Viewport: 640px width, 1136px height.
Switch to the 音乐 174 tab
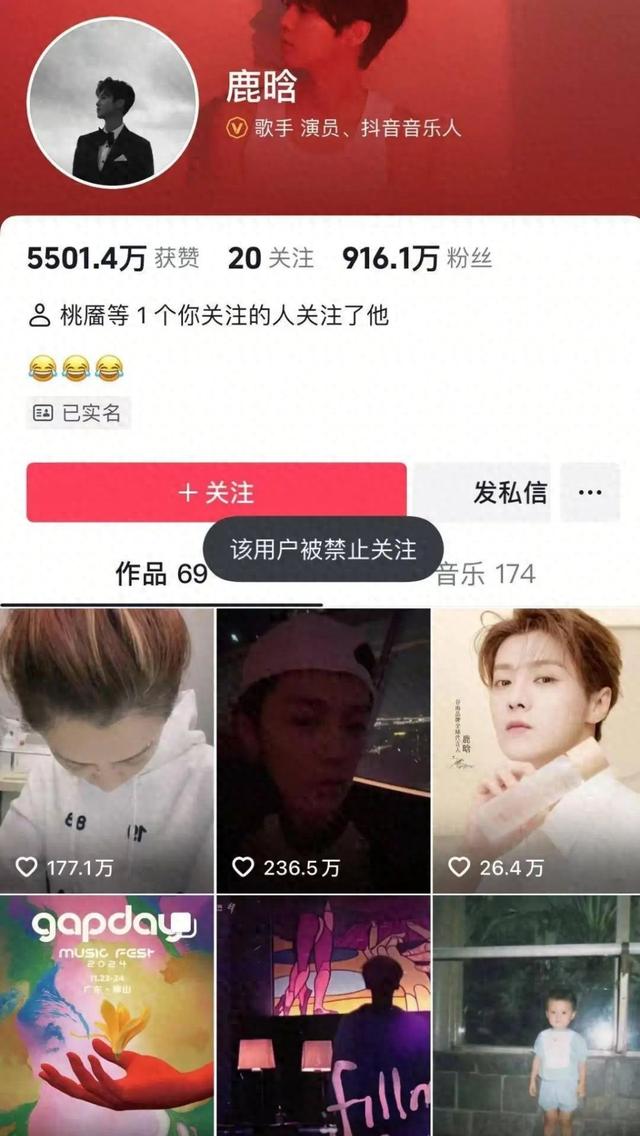pos(486,574)
